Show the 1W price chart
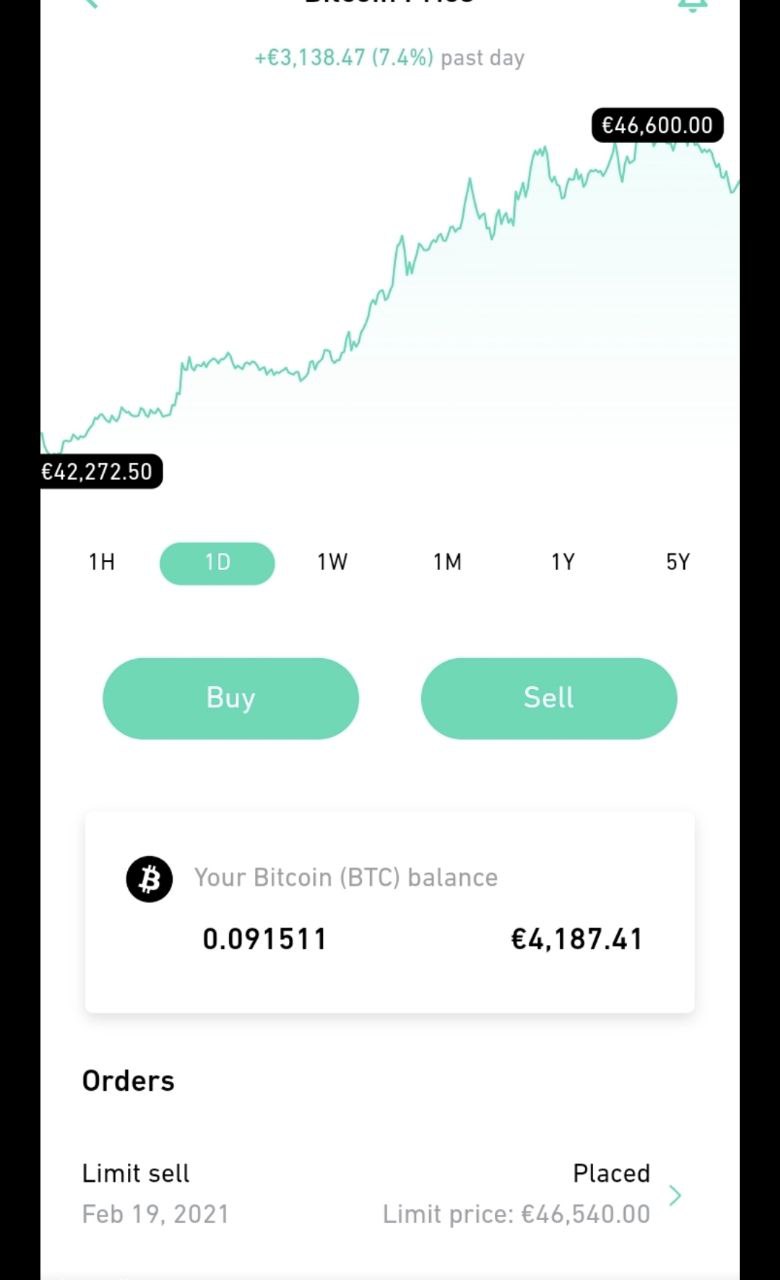The height and width of the screenshot is (1280, 780). tap(332, 562)
